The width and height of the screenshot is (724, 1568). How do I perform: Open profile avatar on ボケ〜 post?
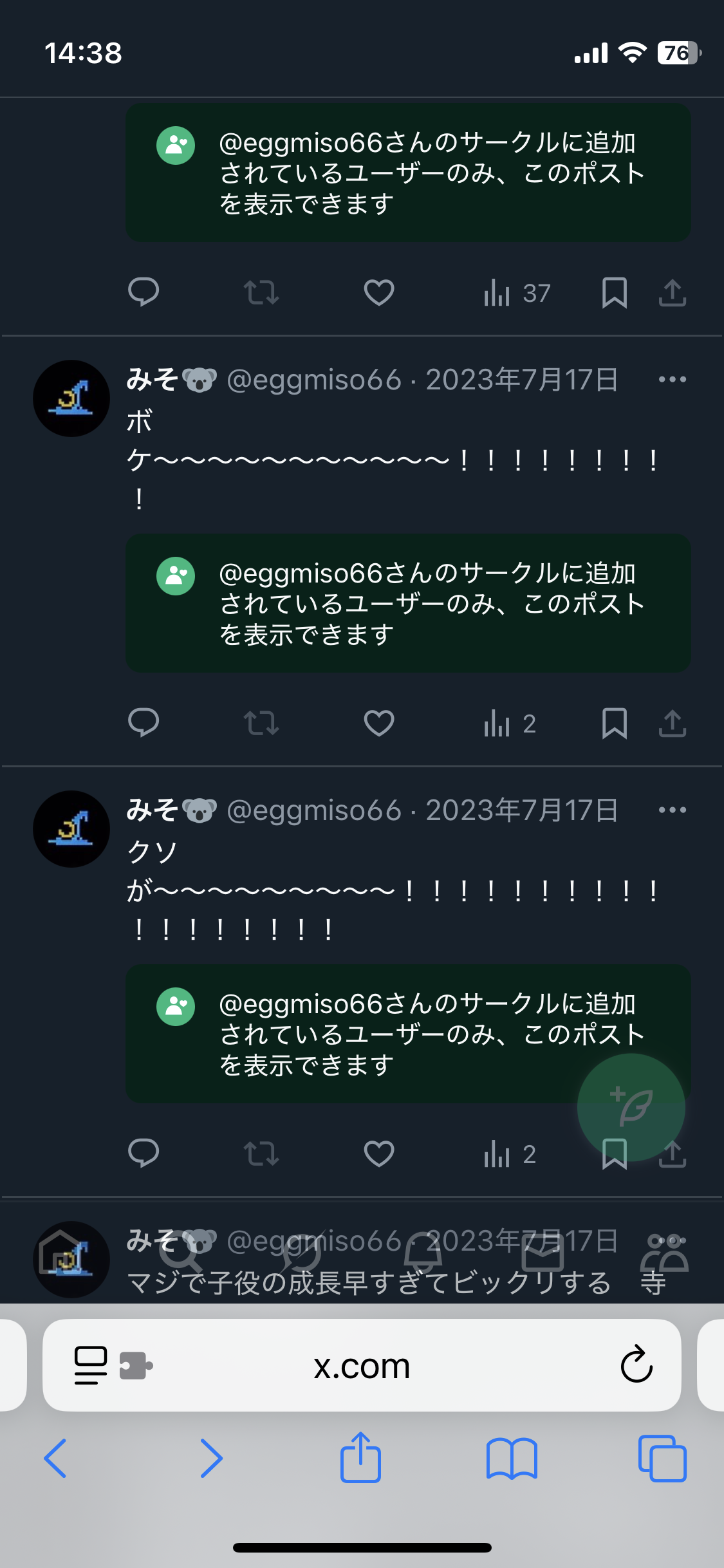click(71, 398)
